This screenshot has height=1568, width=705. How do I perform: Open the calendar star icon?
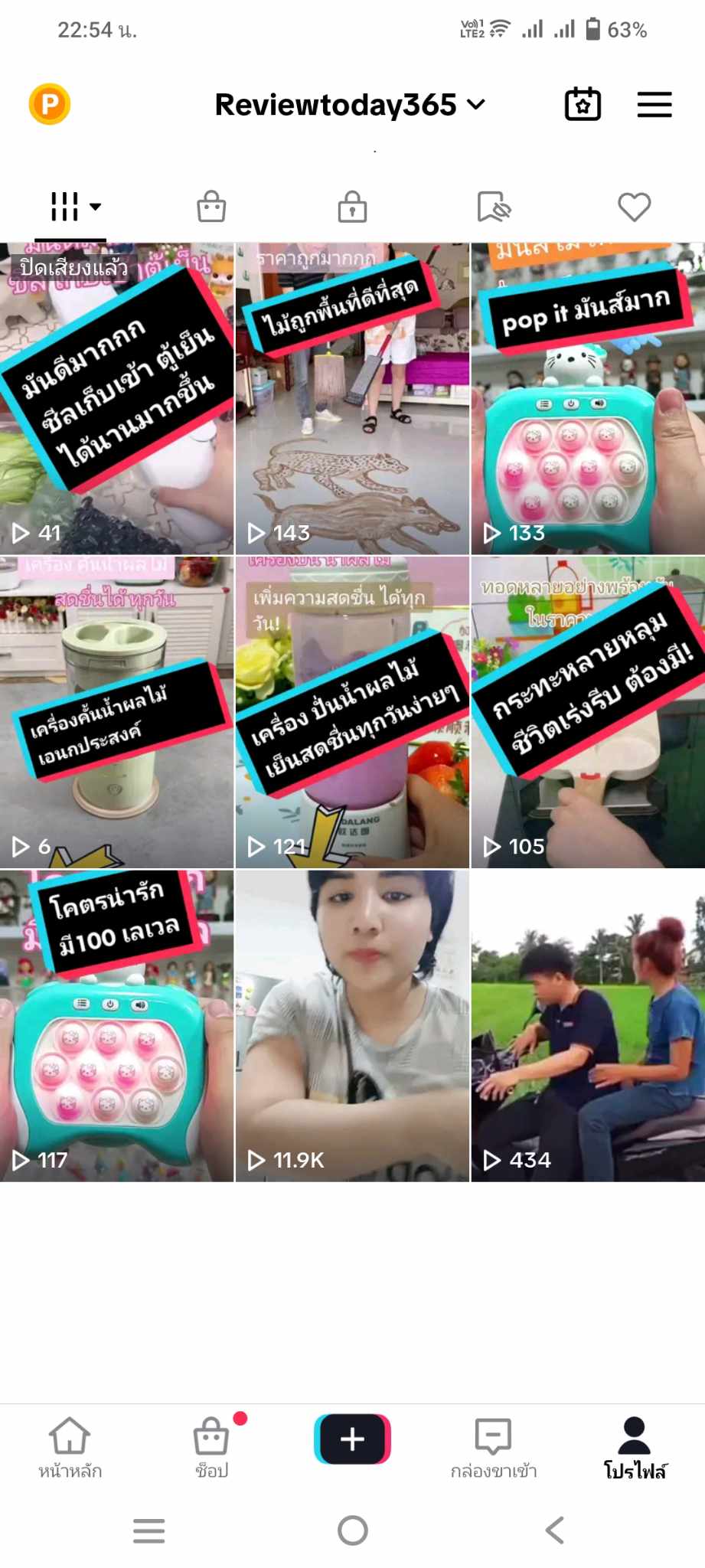point(583,105)
